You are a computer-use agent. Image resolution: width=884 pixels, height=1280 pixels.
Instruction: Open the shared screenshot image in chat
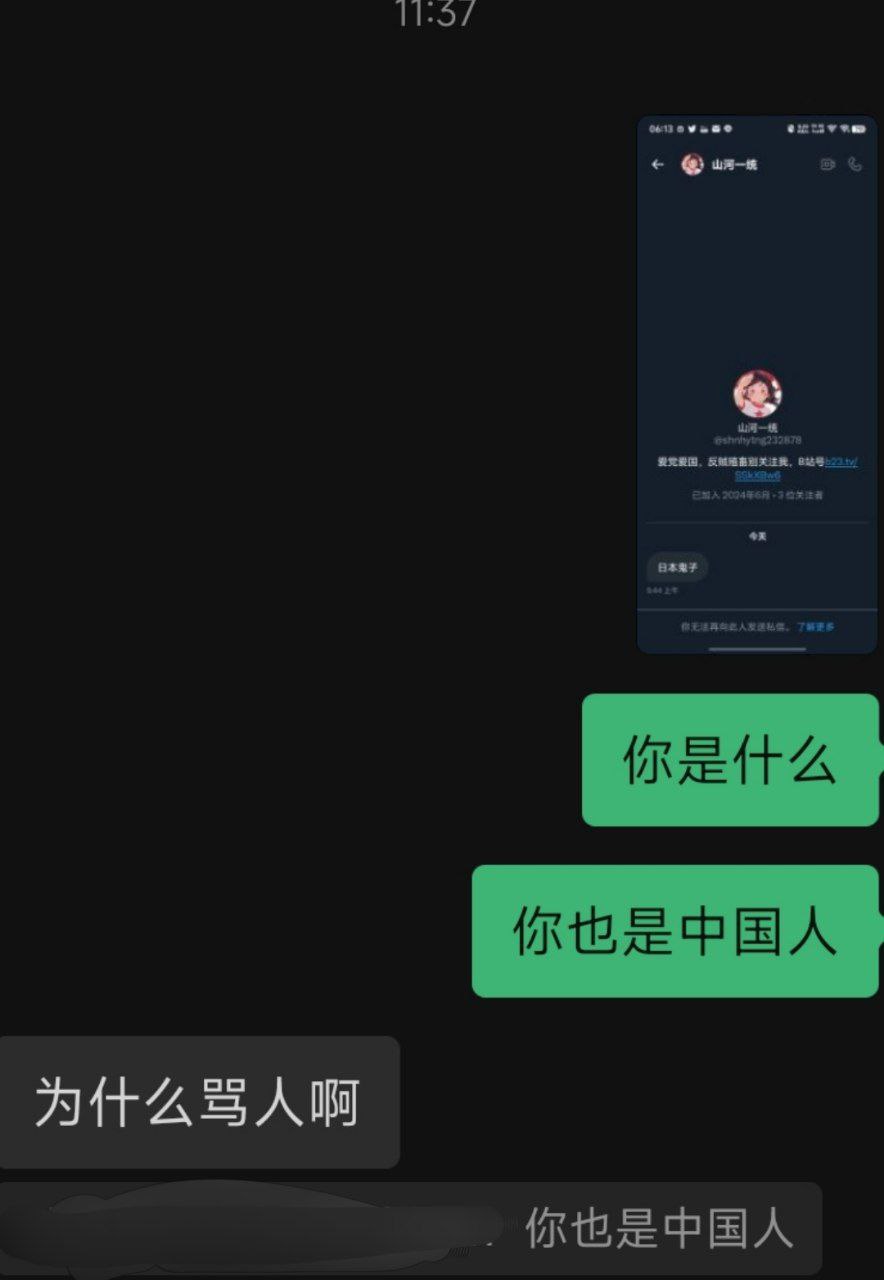pos(757,385)
